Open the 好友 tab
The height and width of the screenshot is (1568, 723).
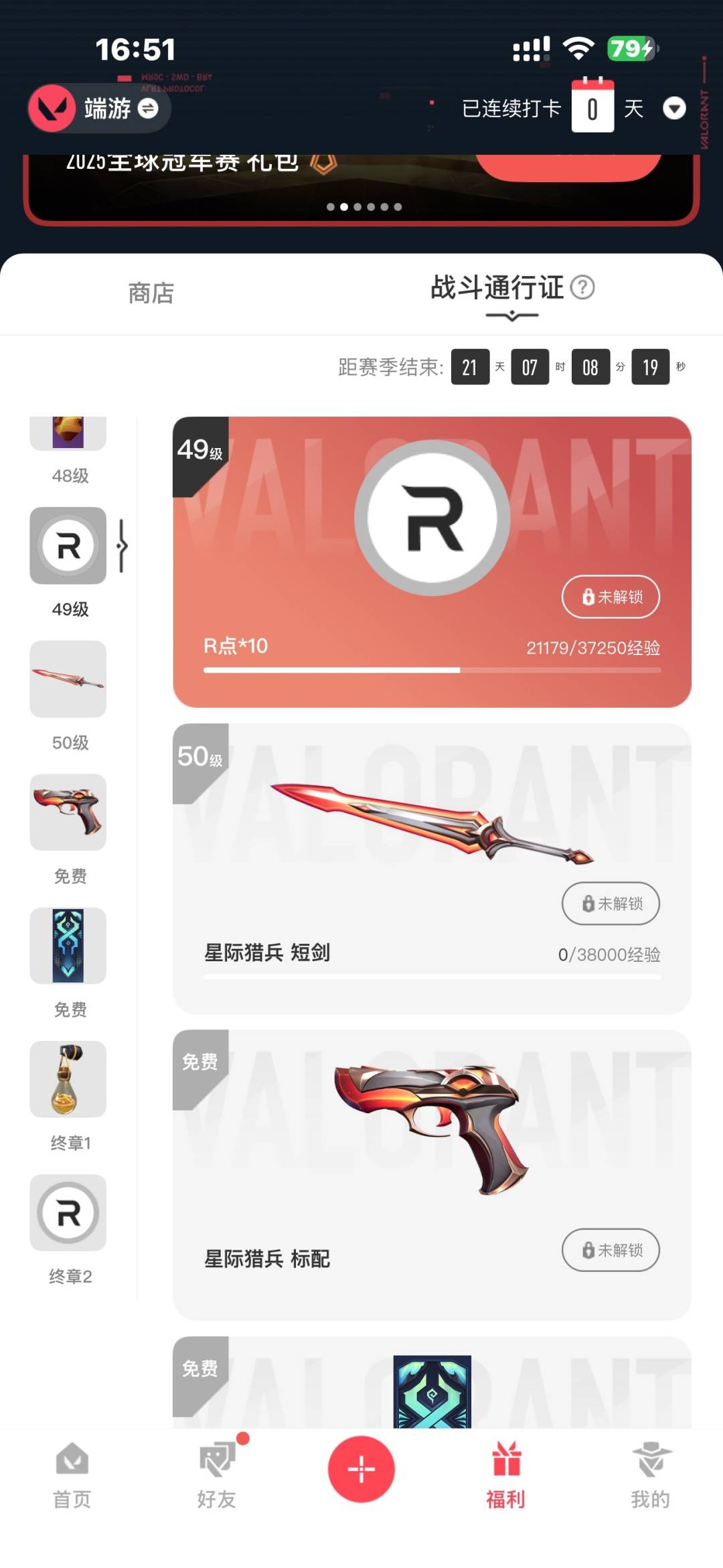[217, 1475]
